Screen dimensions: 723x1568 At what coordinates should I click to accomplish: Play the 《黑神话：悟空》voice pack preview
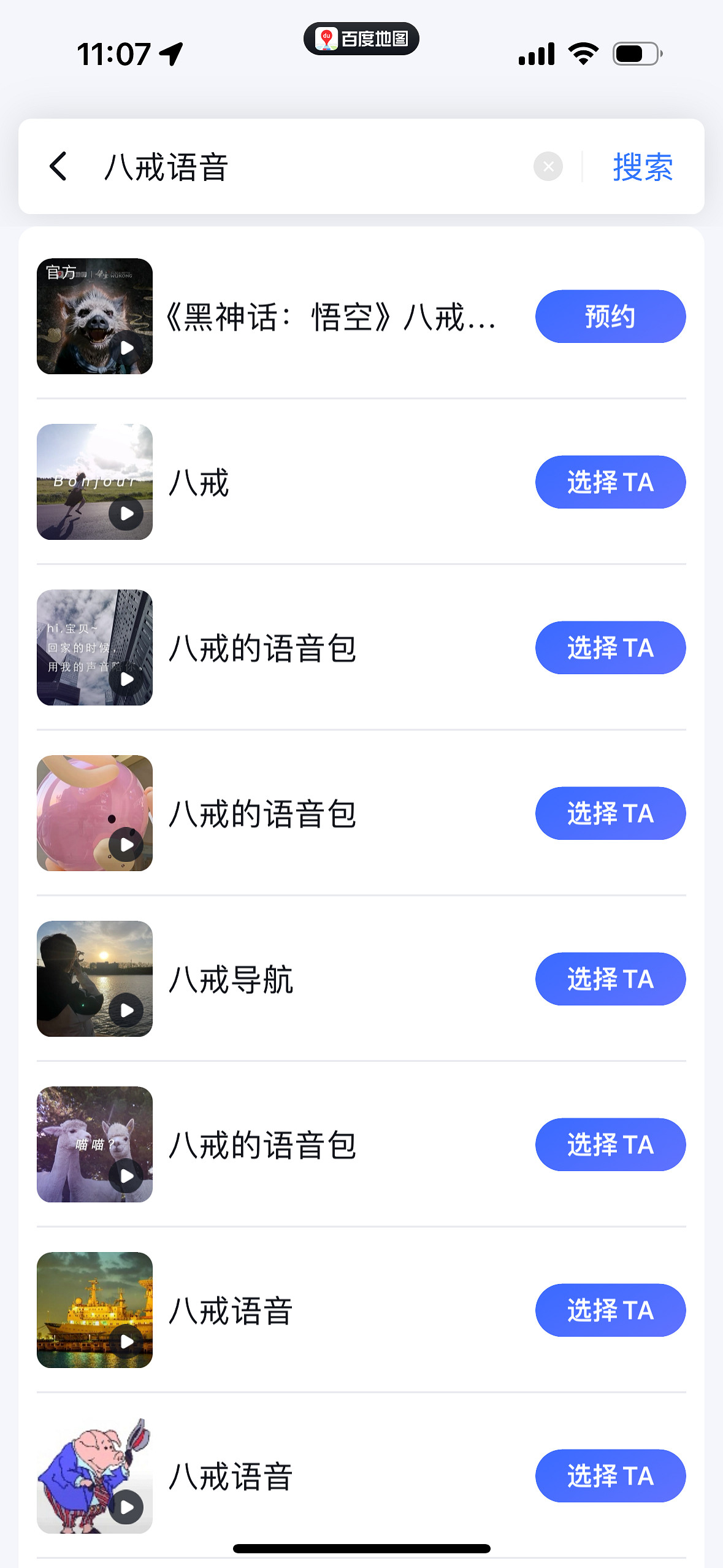(x=127, y=347)
